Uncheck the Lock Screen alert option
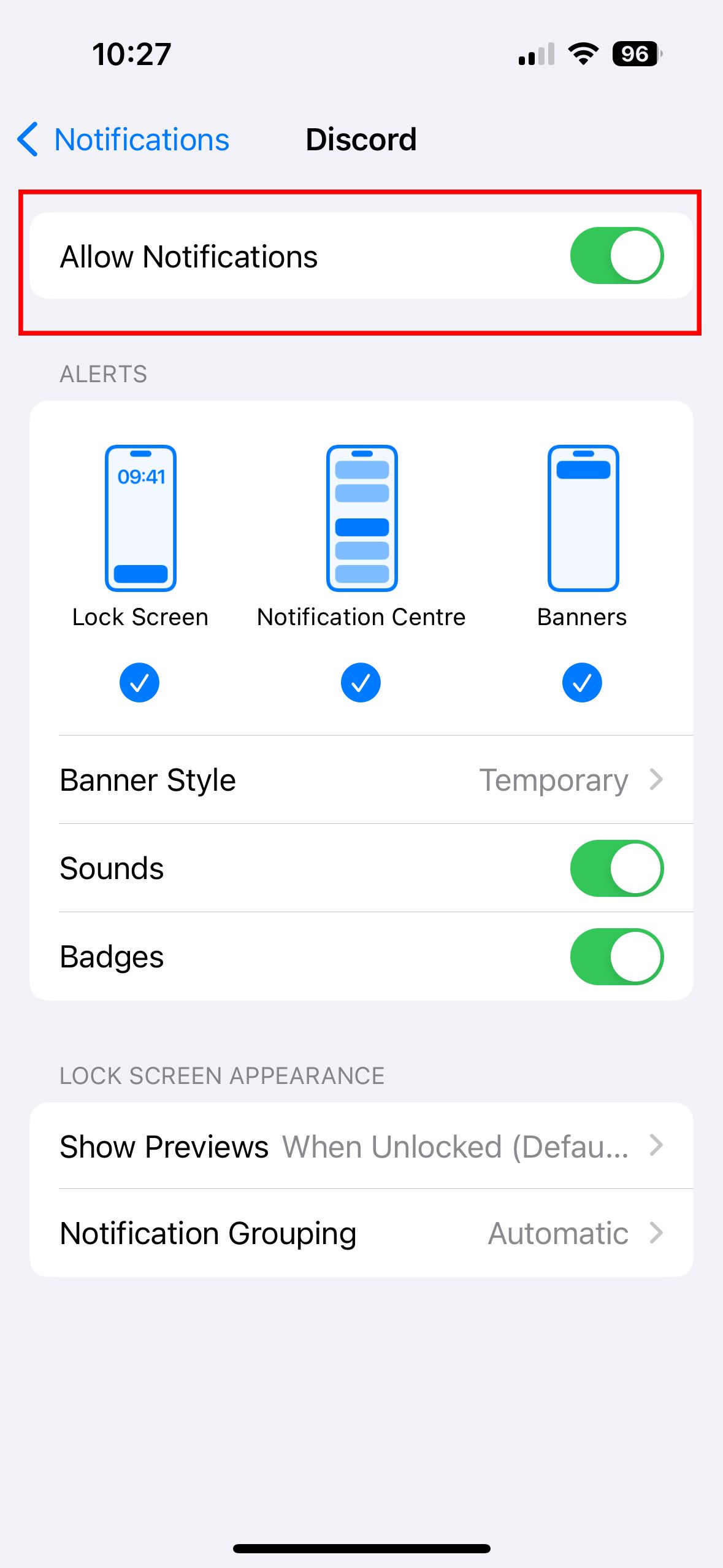723x1568 pixels. point(140,682)
